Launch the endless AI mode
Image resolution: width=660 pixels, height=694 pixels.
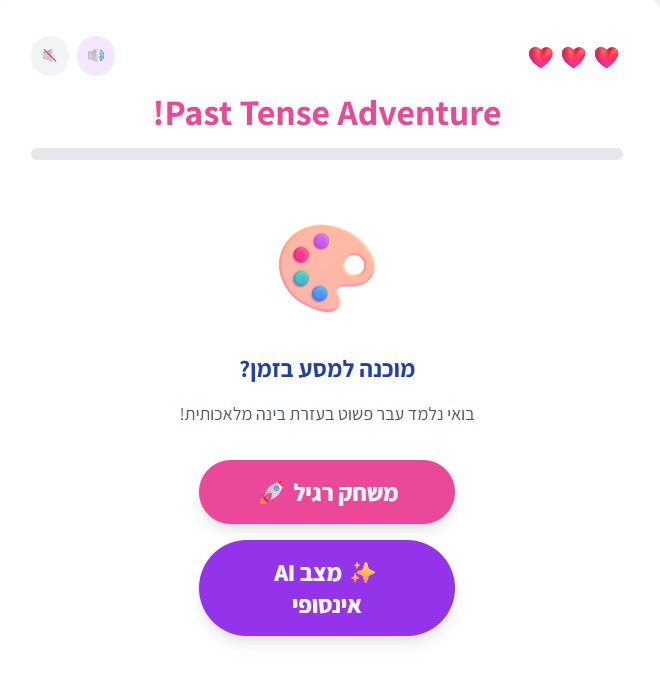(x=327, y=588)
